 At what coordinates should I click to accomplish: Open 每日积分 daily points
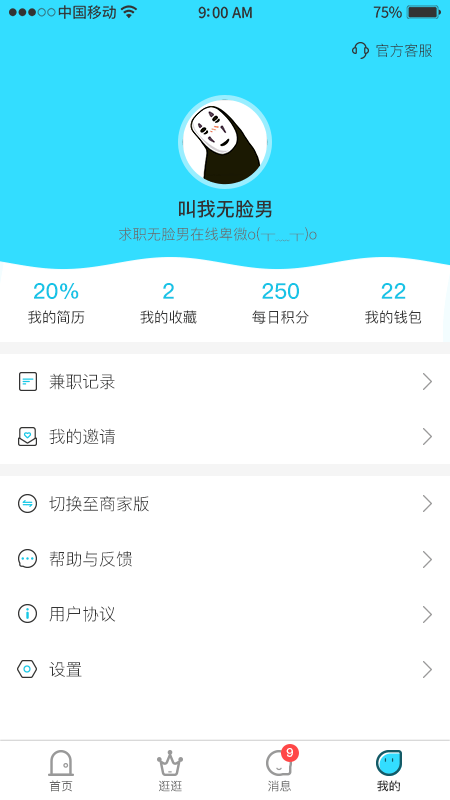(281, 303)
